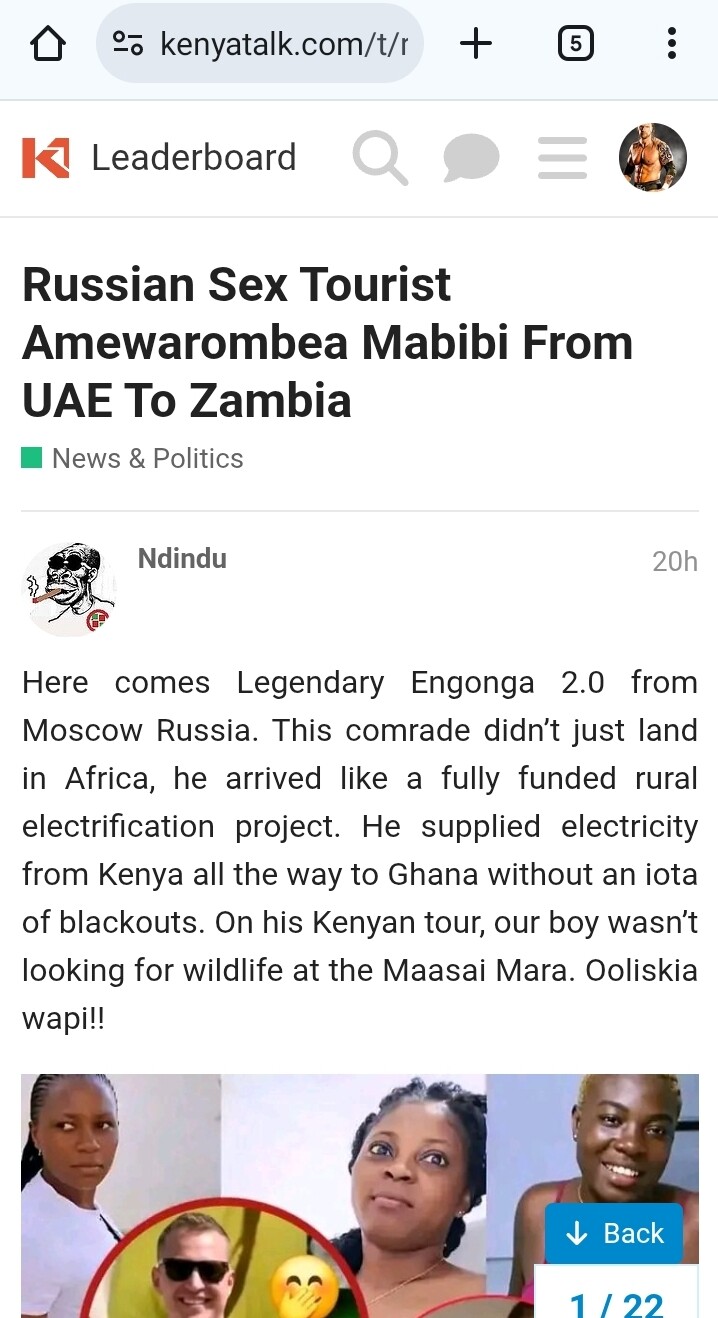
Task: Open the hamburger menu
Action: pos(562,159)
